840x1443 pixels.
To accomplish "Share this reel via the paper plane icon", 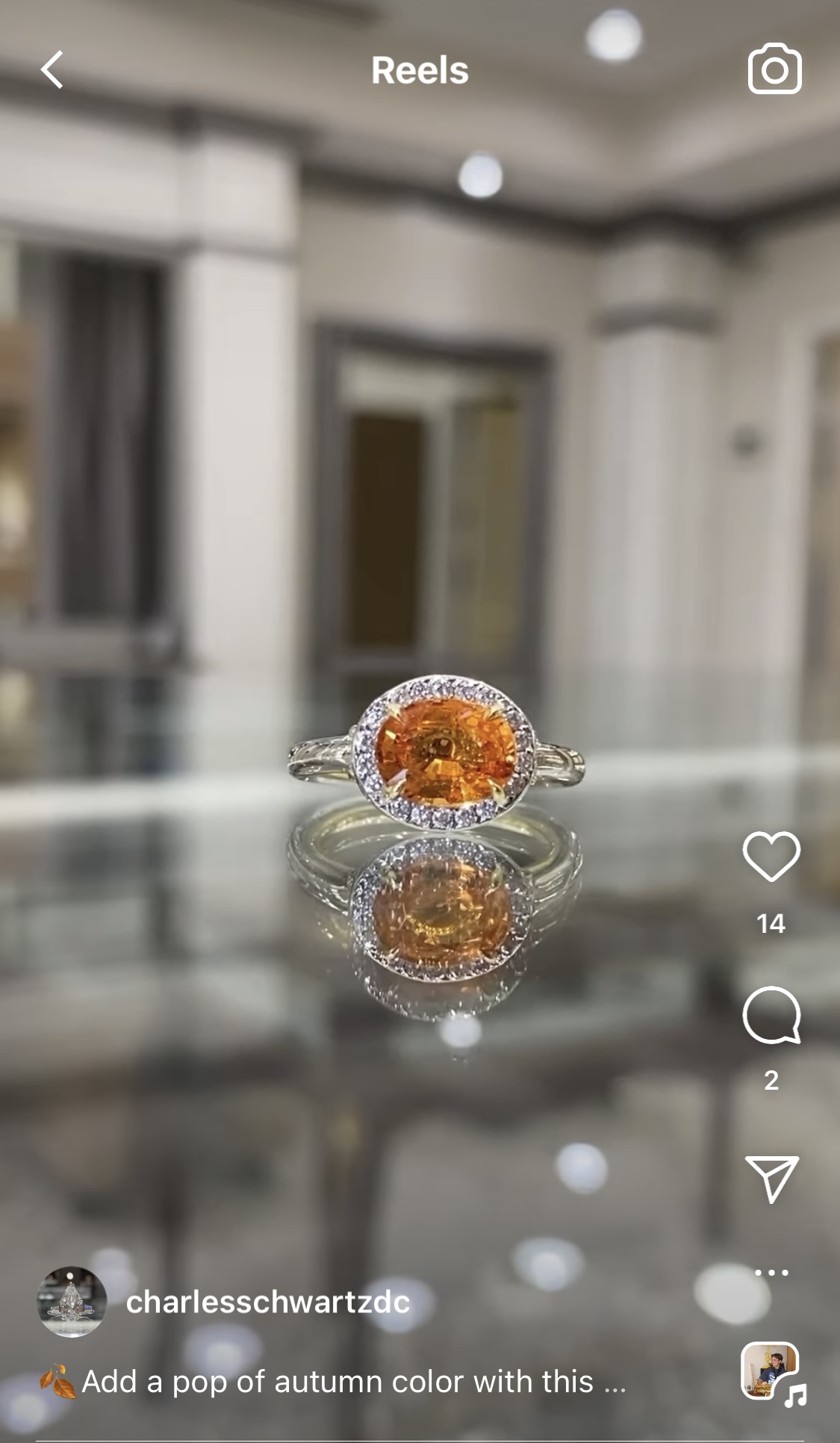I will coord(771,1178).
